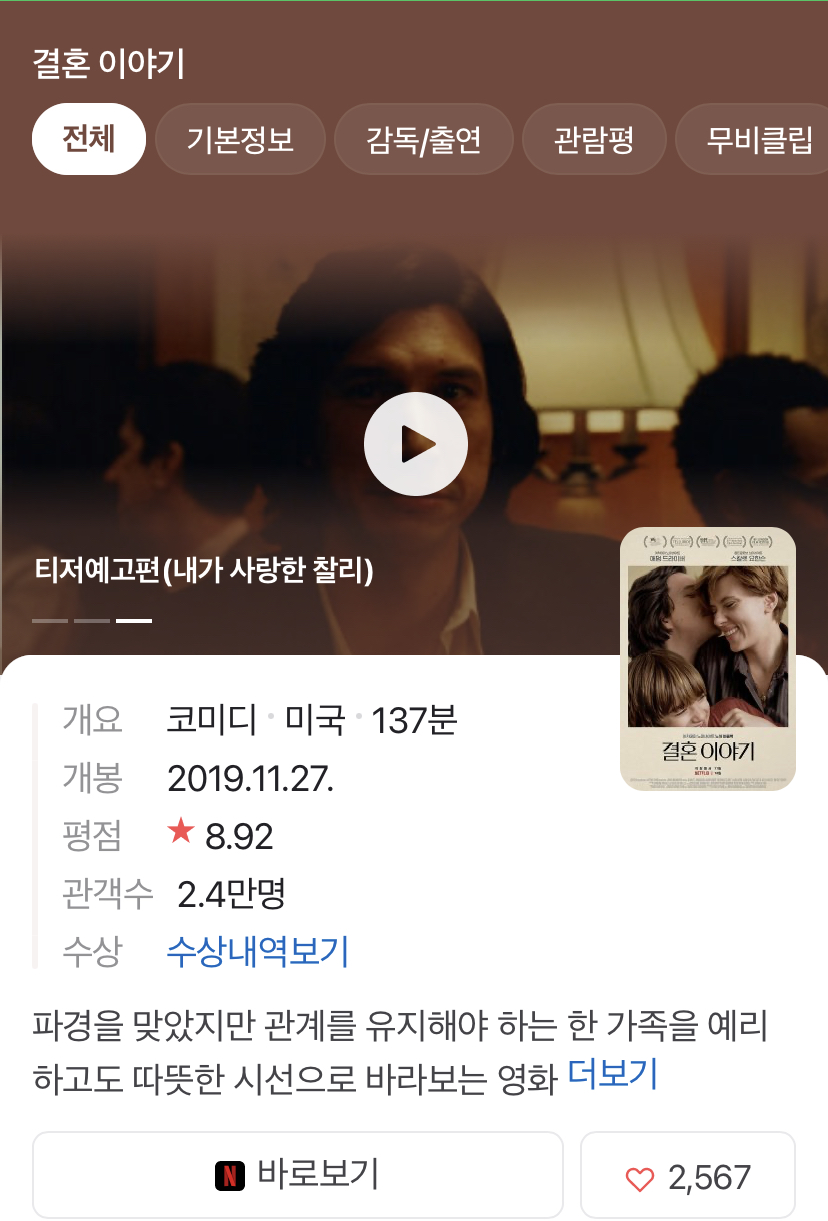Play the teaser trailer video
Image resolution: width=828 pixels, height=1221 pixels.
[415, 444]
